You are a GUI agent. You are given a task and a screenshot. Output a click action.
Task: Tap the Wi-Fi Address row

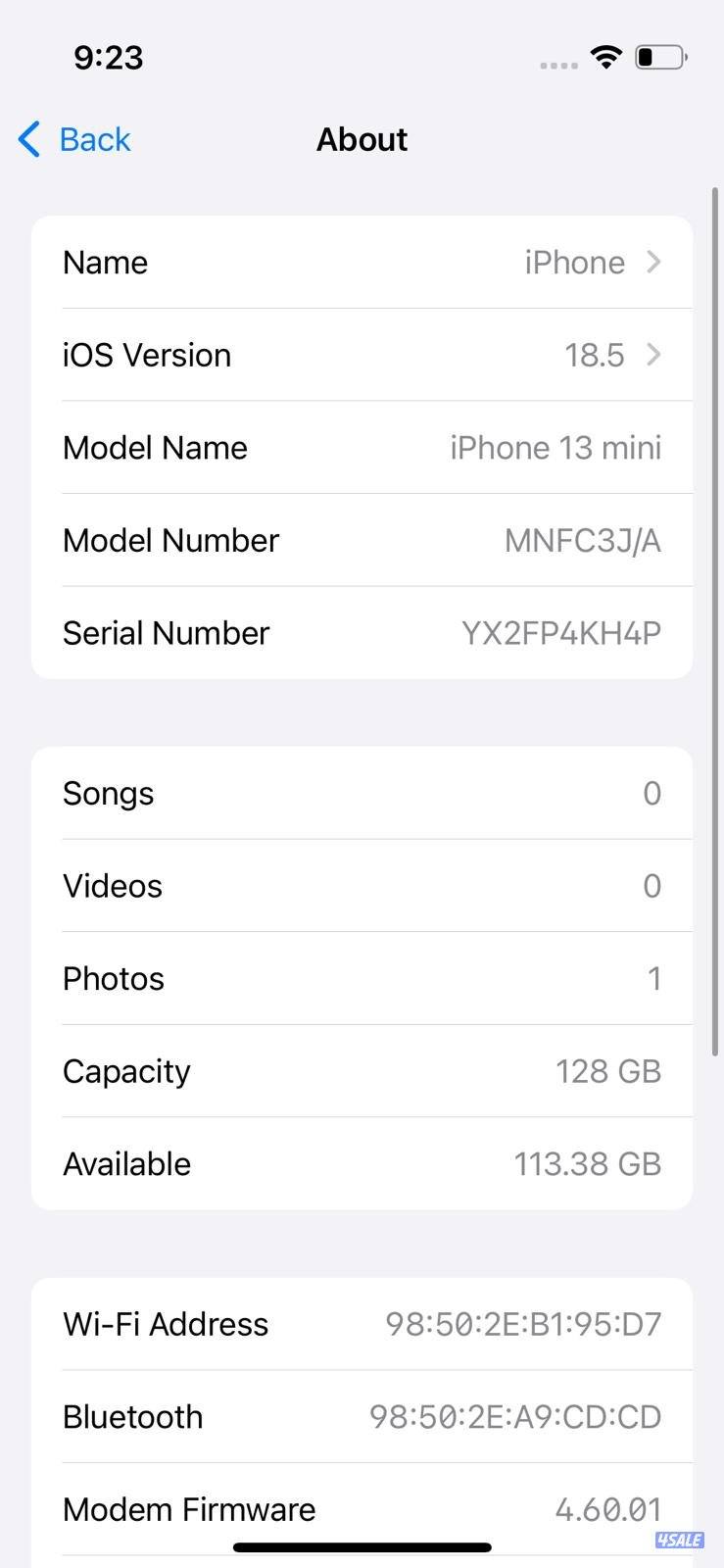point(362,1323)
